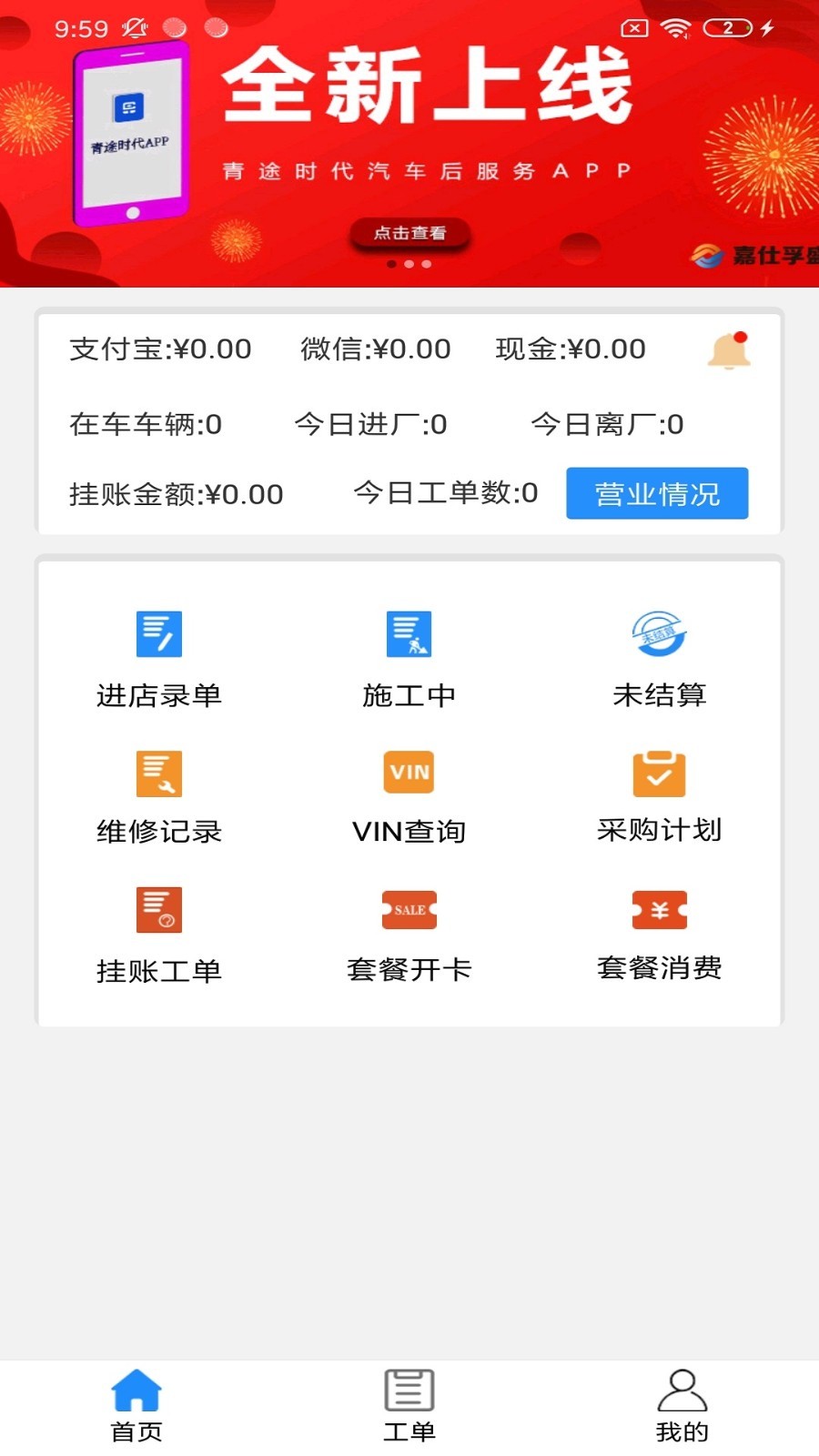Viewport: 819px width, 1456px height.
Task: Tap the 套餐开卡 SALE card icon
Action: [x=409, y=909]
